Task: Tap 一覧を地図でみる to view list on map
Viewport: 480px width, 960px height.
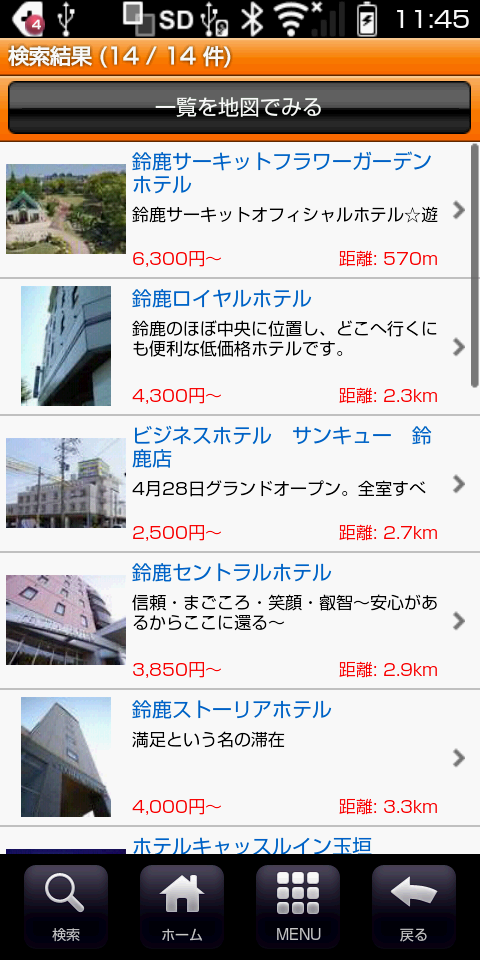Action: coord(239,108)
